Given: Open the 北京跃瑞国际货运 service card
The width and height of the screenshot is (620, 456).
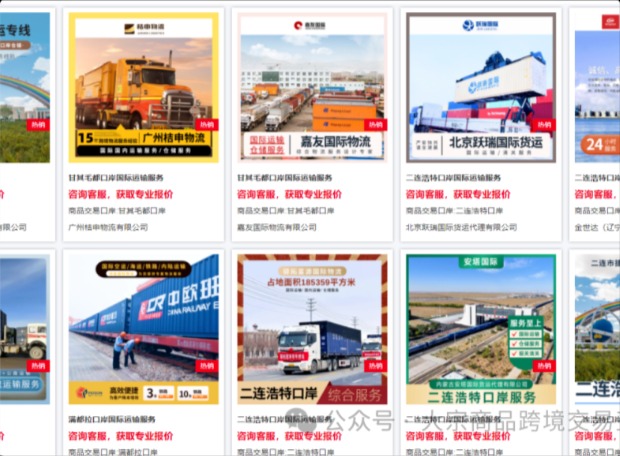Looking at the screenshot, I should point(482,88).
